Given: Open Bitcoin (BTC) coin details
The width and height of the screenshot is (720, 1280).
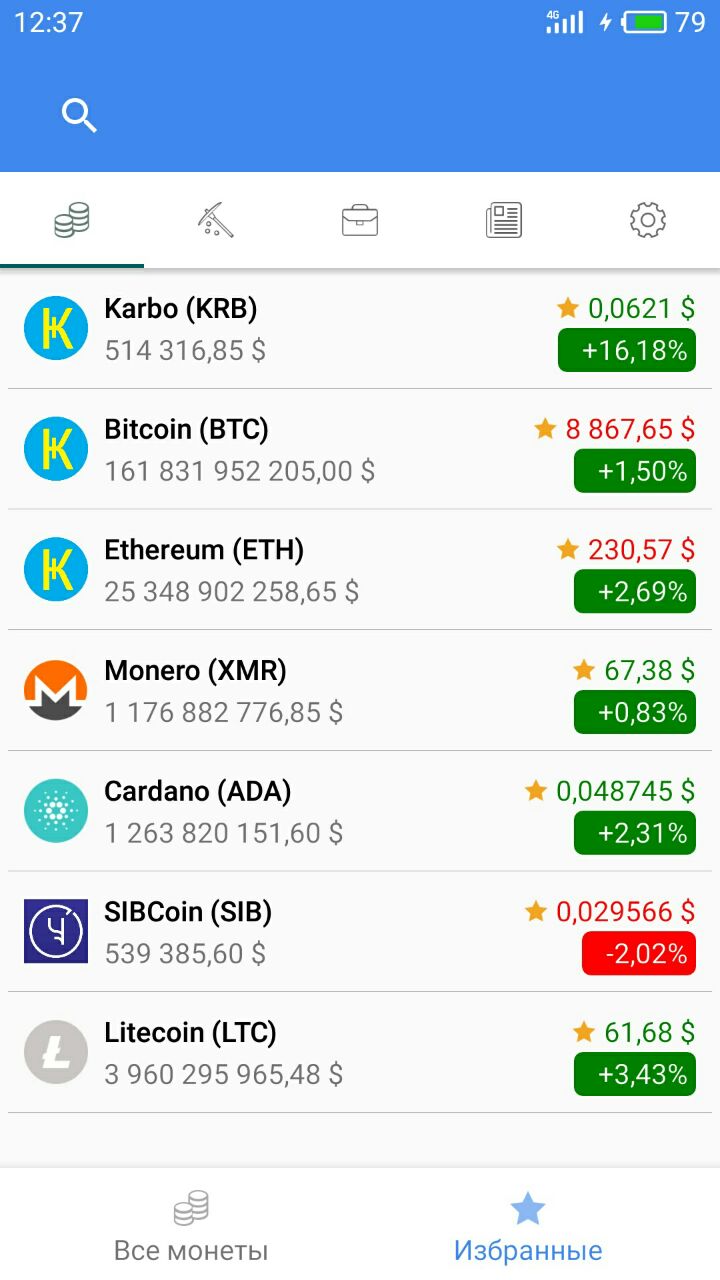Looking at the screenshot, I should (360, 449).
